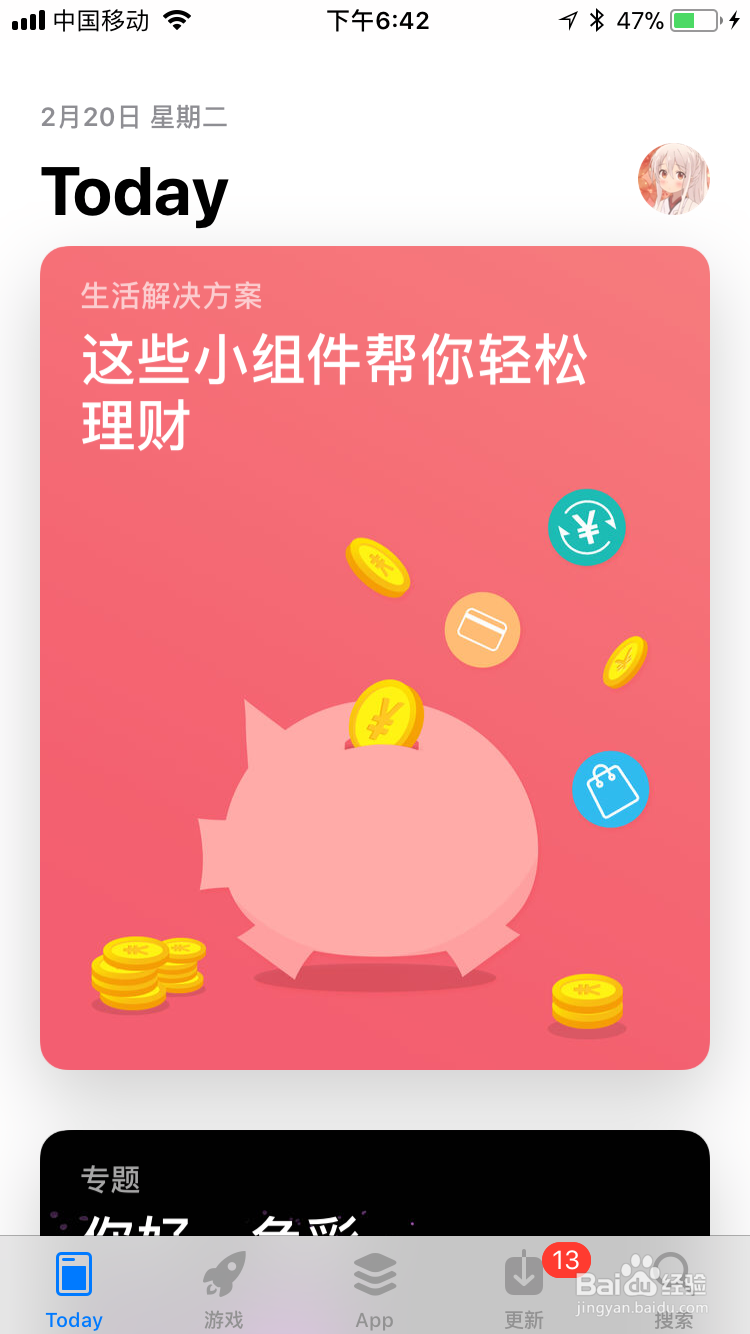
Task: Tap the teal yen coin icon illustration
Action: tap(586, 527)
